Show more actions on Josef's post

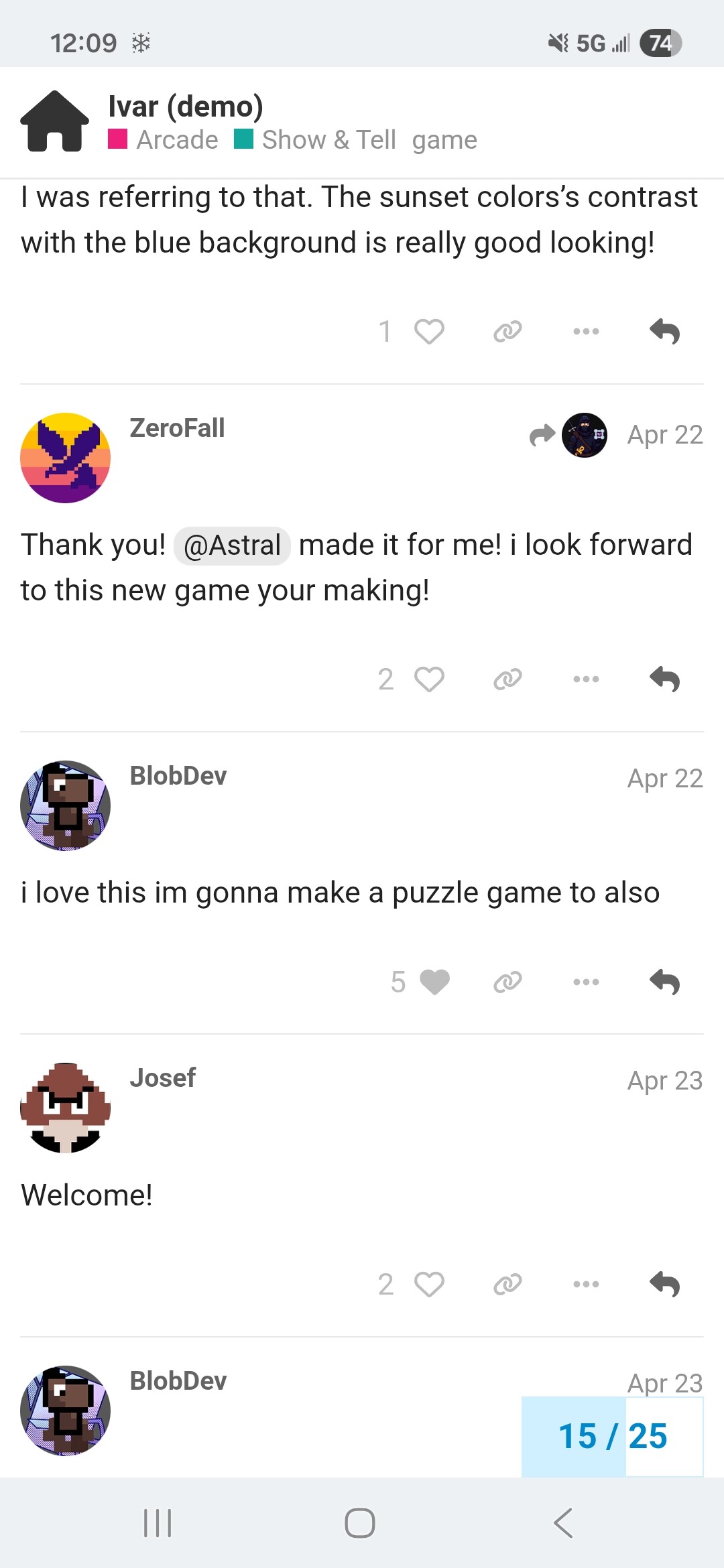(x=586, y=1285)
